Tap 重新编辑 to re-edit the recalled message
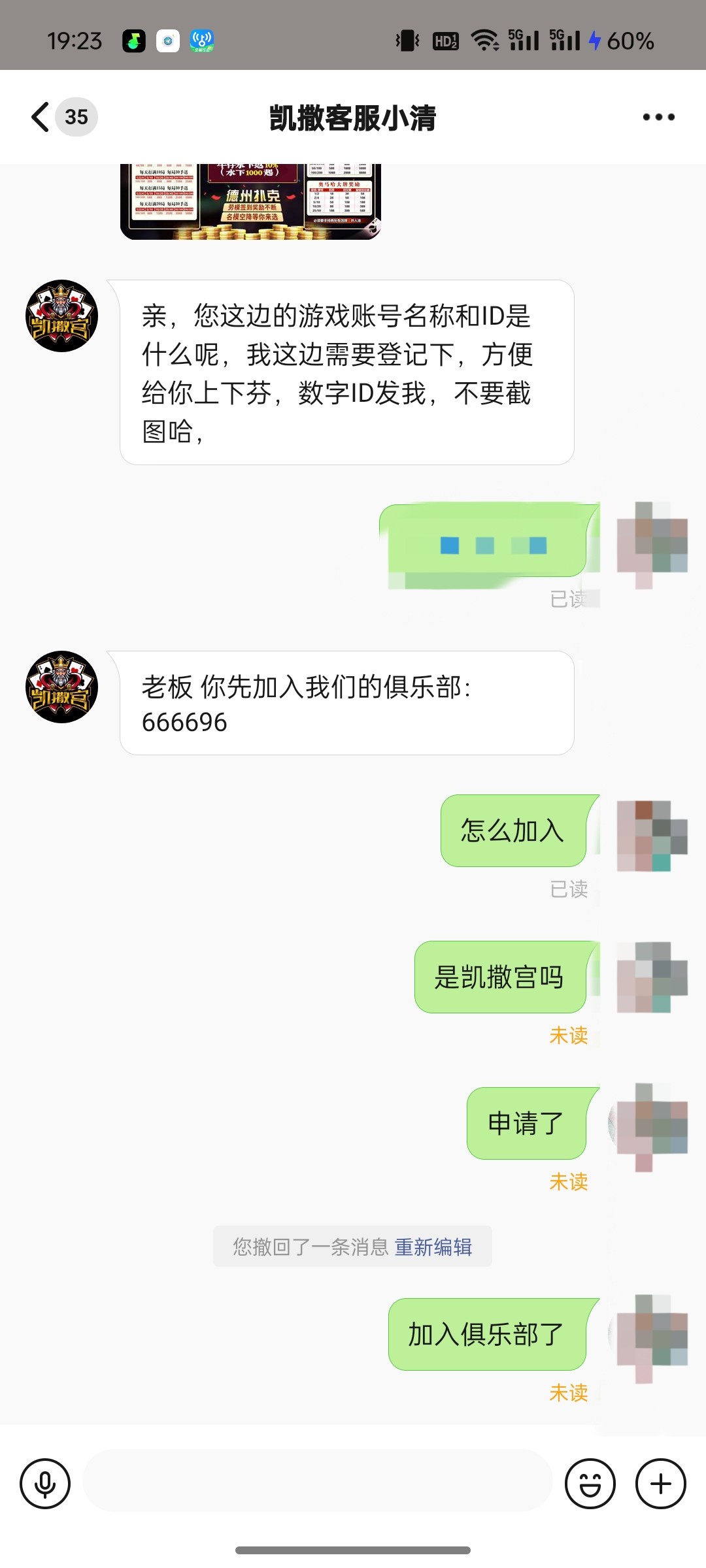706x1568 pixels. point(433,1247)
